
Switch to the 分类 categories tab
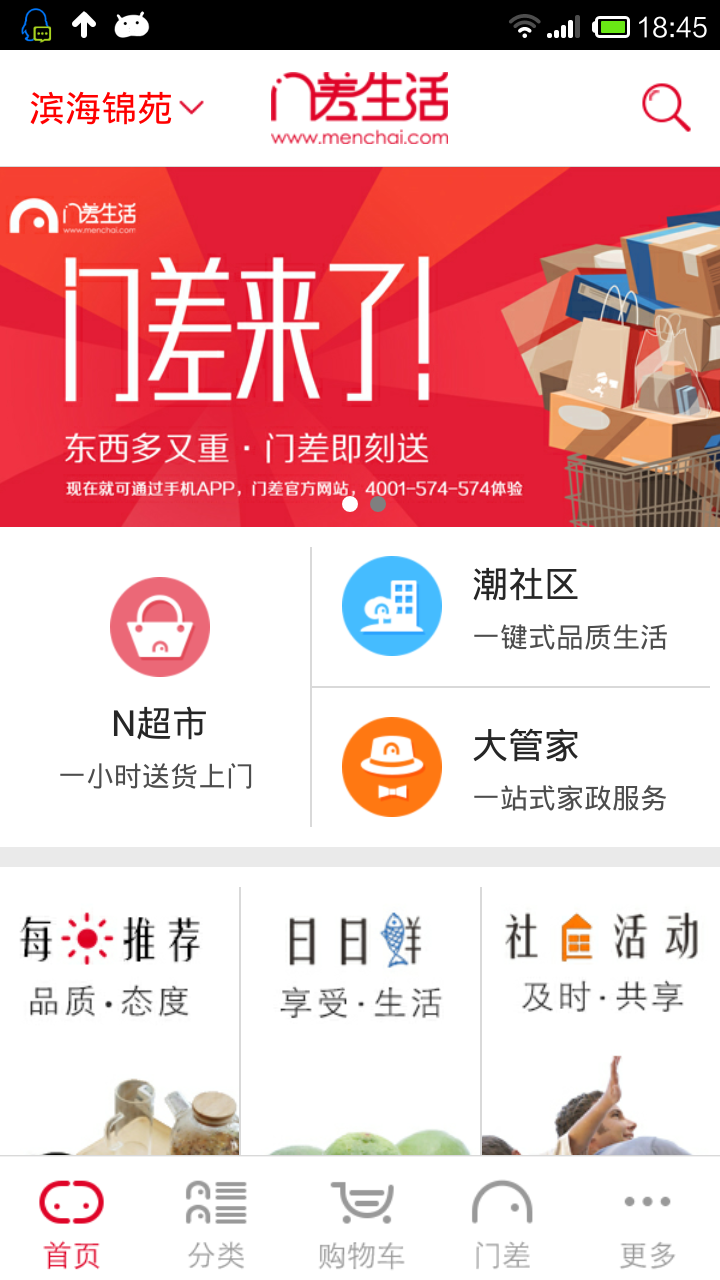pyautogui.click(x=216, y=1222)
